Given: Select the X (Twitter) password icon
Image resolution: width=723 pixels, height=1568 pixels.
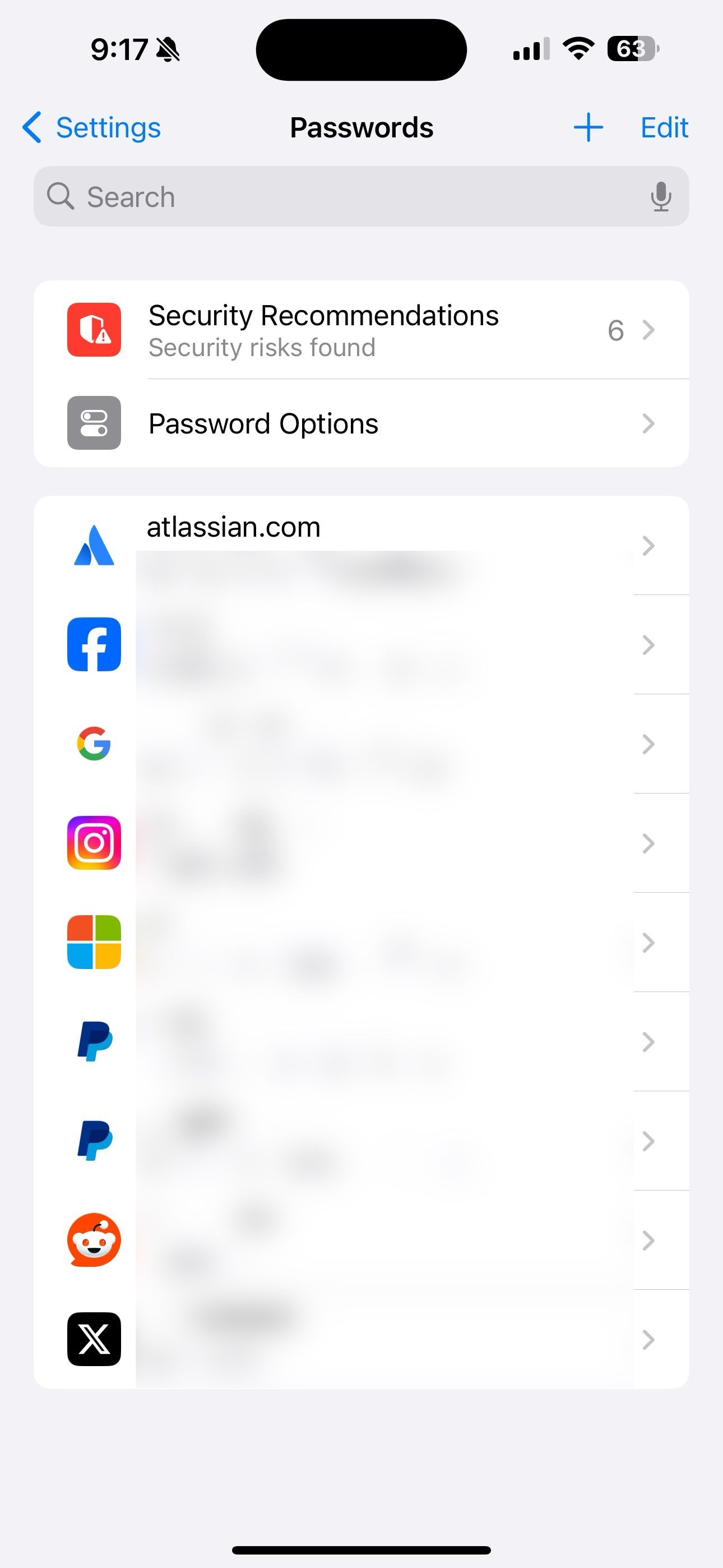Looking at the screenshot, I should point(94,1340).
